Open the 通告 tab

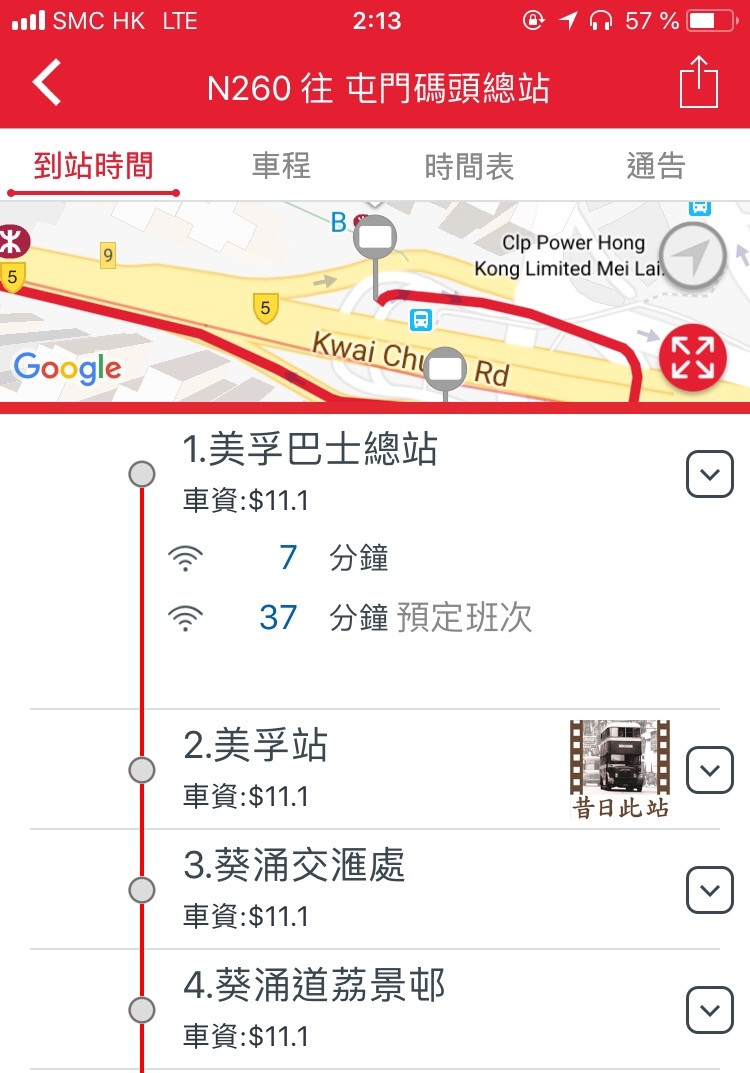coord(655,166)
